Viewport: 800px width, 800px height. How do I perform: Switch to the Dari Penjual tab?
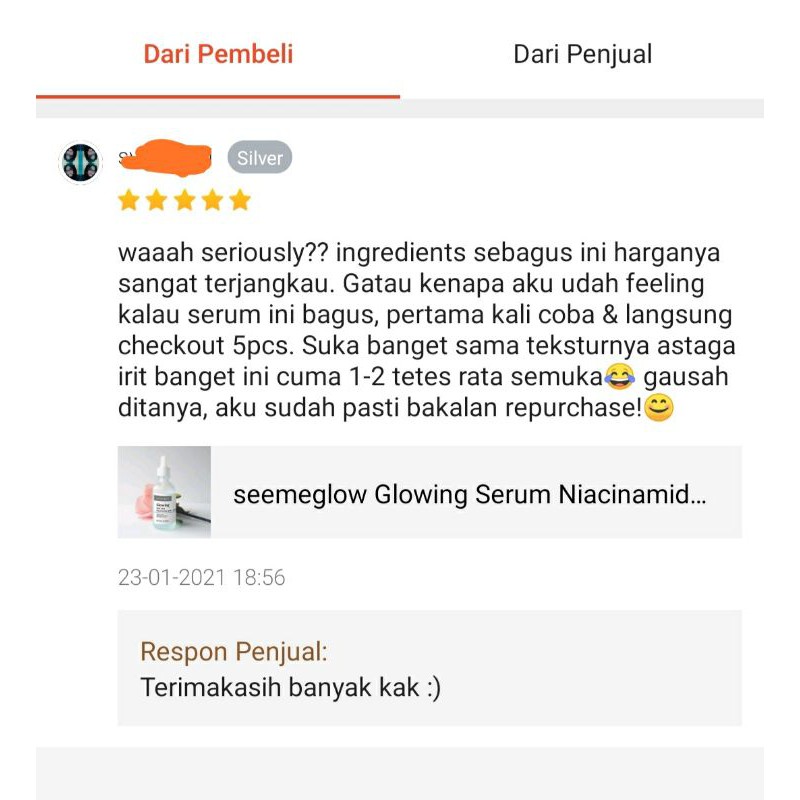[x=582, y=54]
